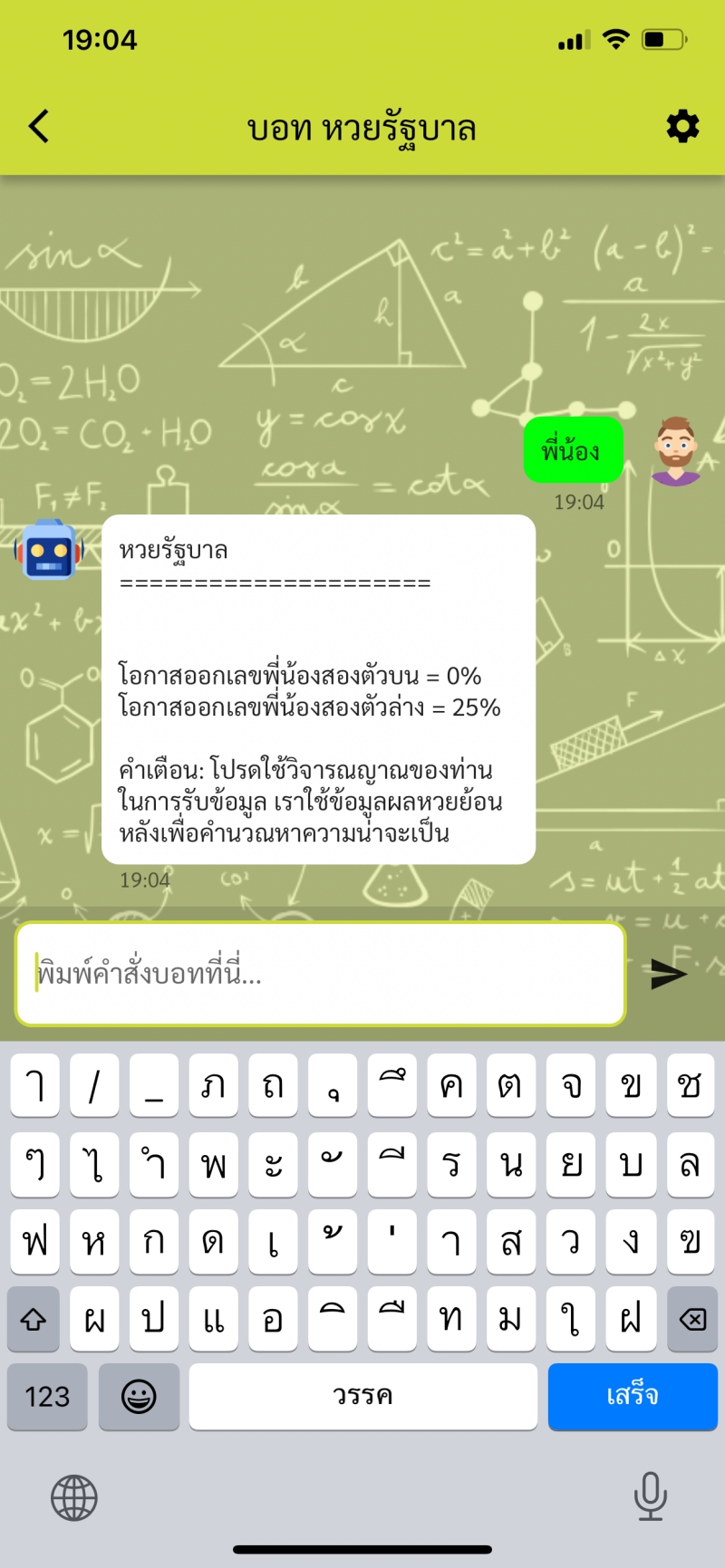Open the settings gear

(682, 127)
